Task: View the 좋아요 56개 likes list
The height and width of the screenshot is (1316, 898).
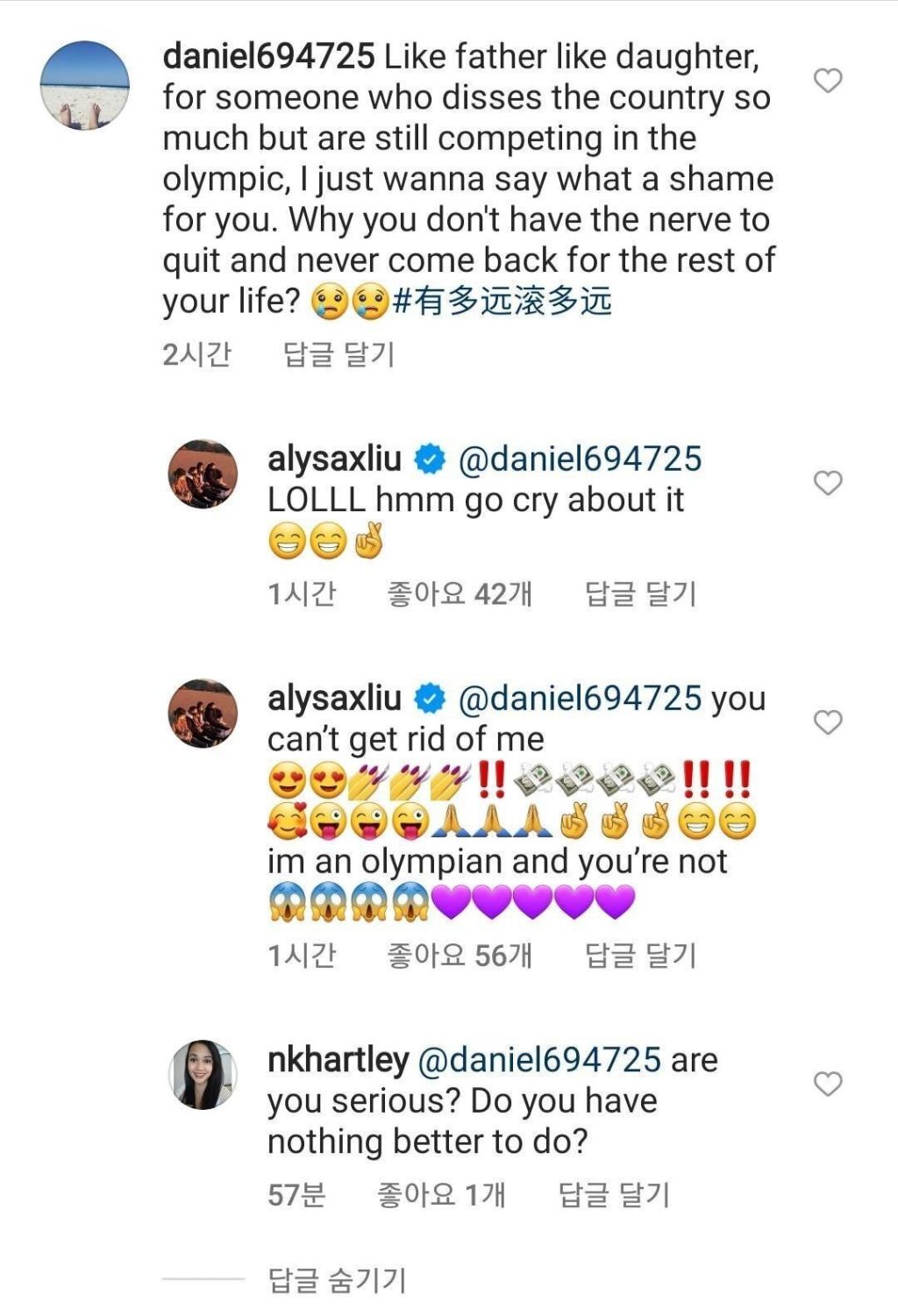Action: coord(460,955)
